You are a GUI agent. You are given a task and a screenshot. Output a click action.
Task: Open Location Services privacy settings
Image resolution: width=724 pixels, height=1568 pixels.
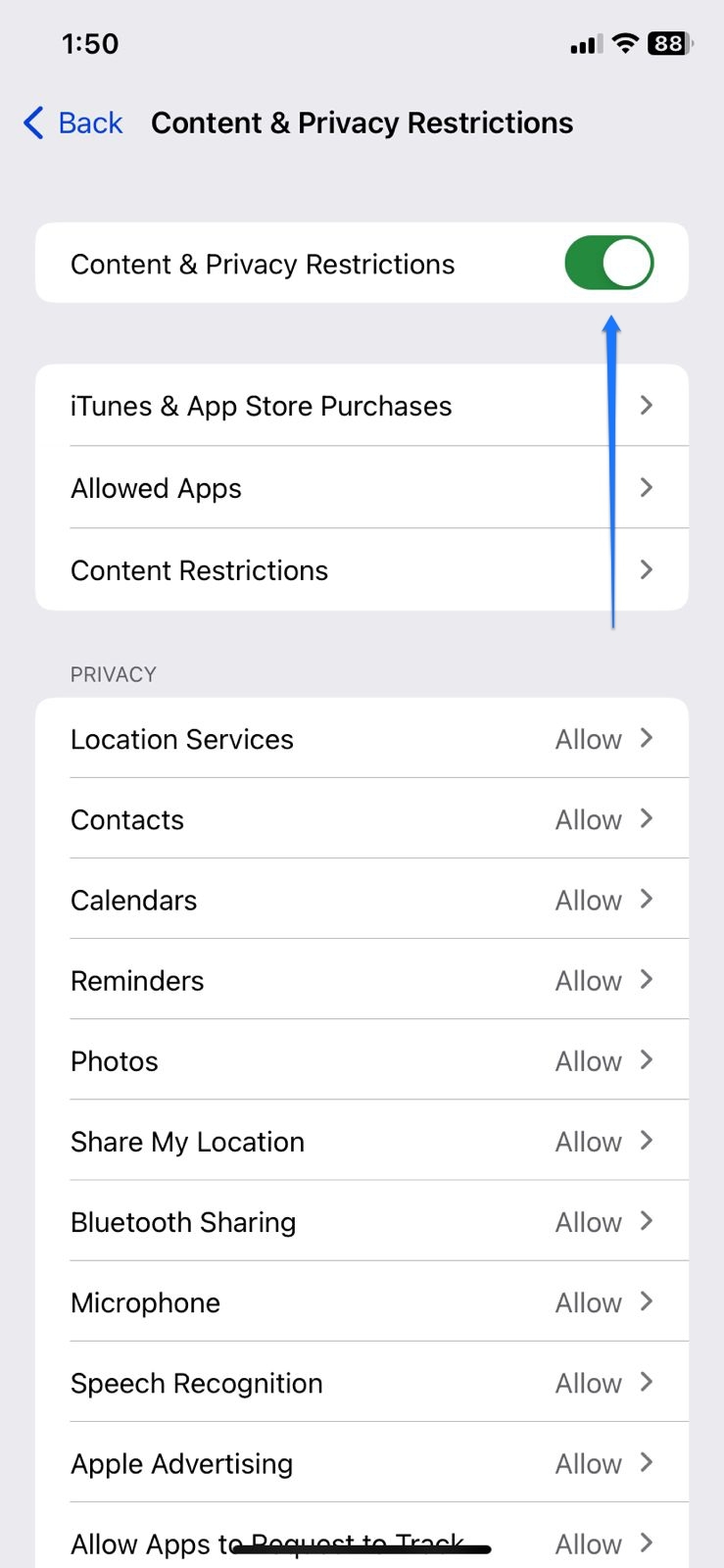(362, 739)
